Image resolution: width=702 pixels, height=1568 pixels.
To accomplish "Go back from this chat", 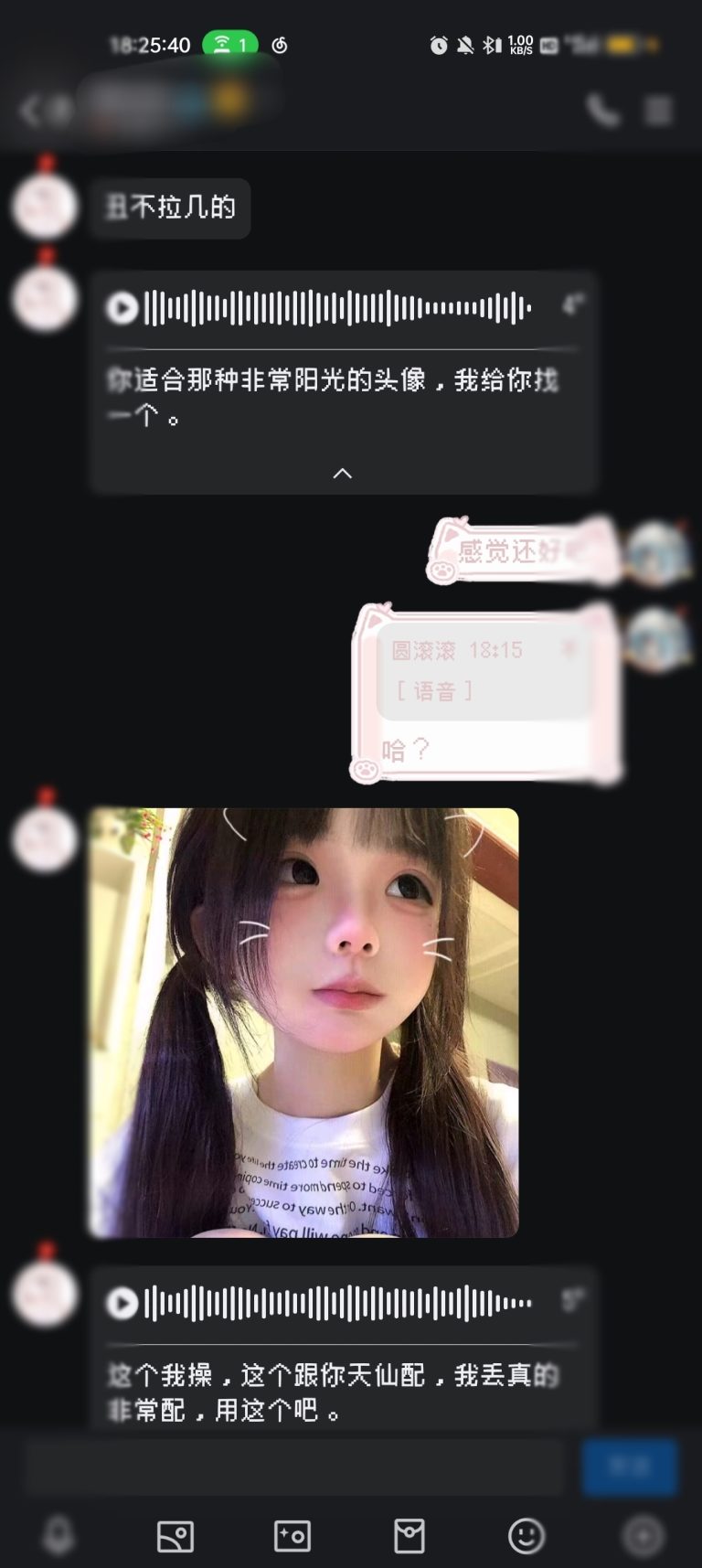I will tap(31, 112).
